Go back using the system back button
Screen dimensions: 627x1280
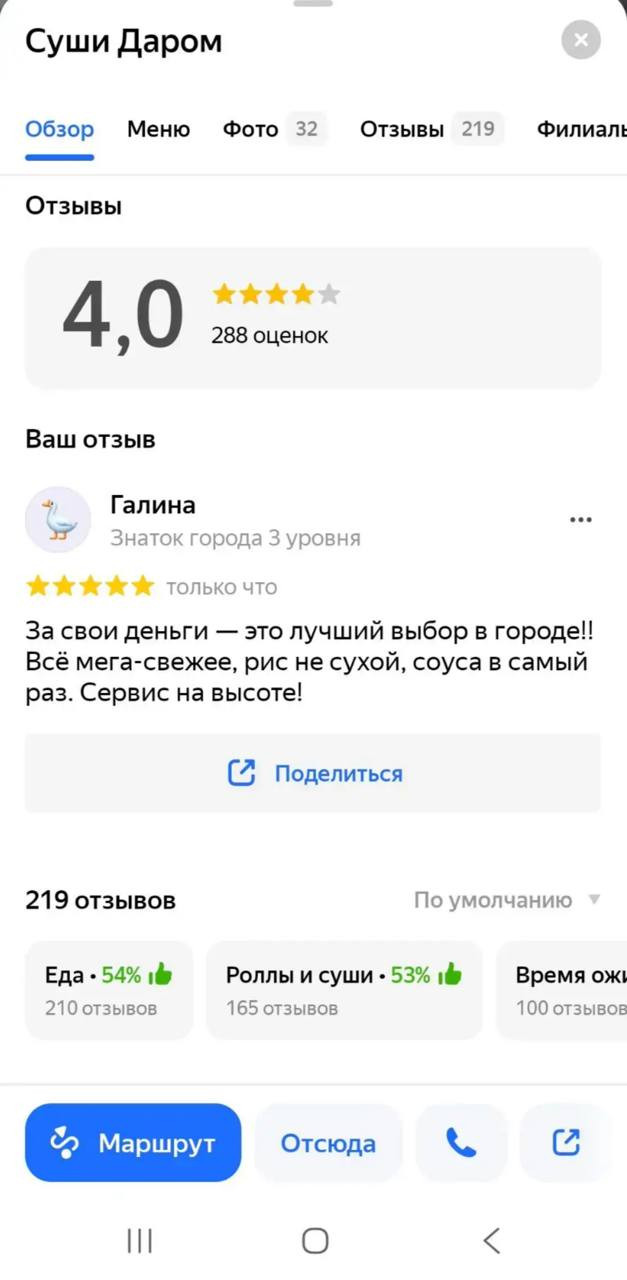pyautogui.click(x=491, y=1241)
